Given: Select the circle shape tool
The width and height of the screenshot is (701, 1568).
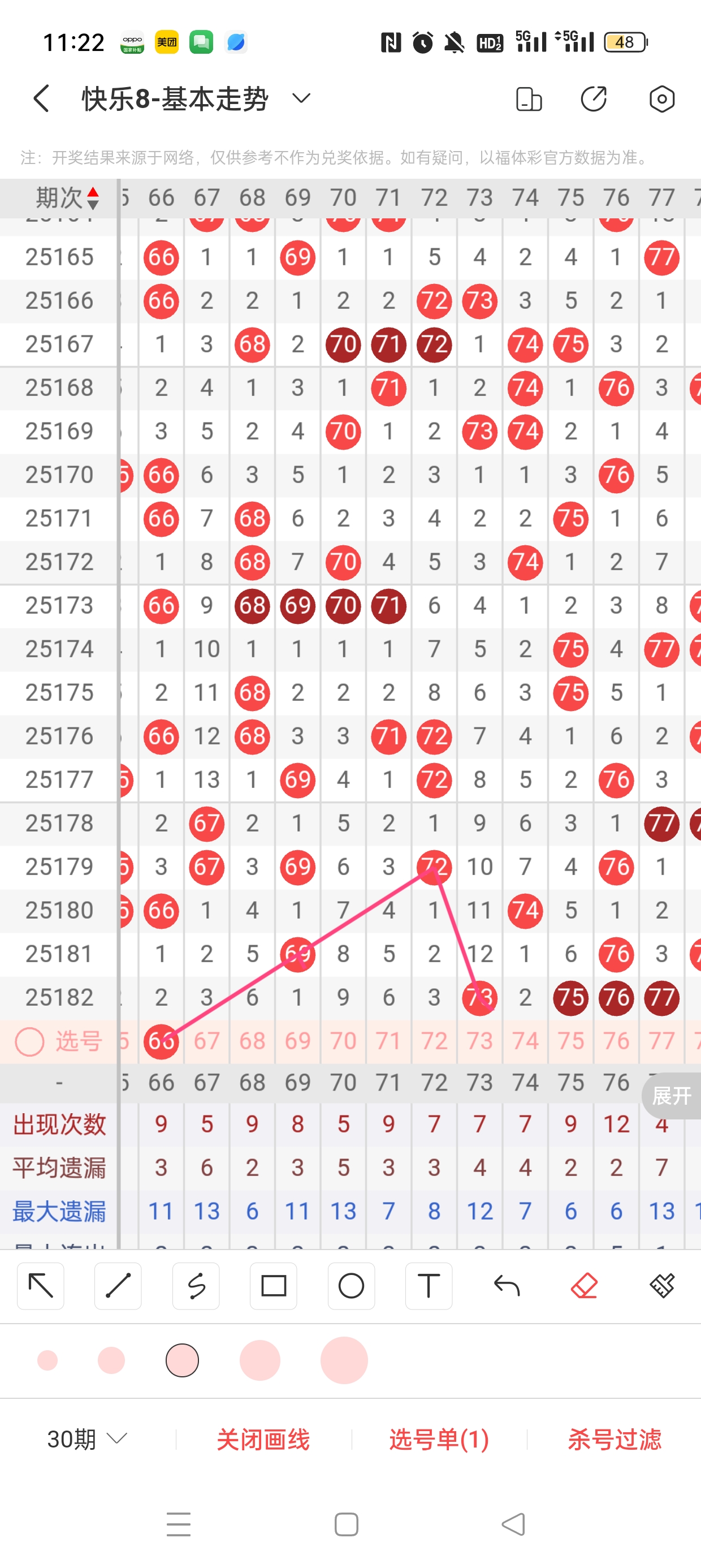Looking at the screenshot, I should pos(351,1286).
